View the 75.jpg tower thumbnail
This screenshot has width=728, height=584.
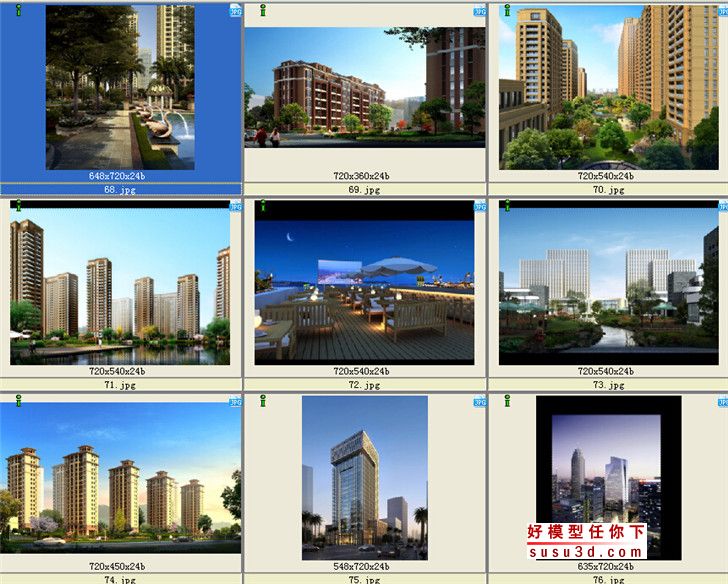[x=364, y=477]
